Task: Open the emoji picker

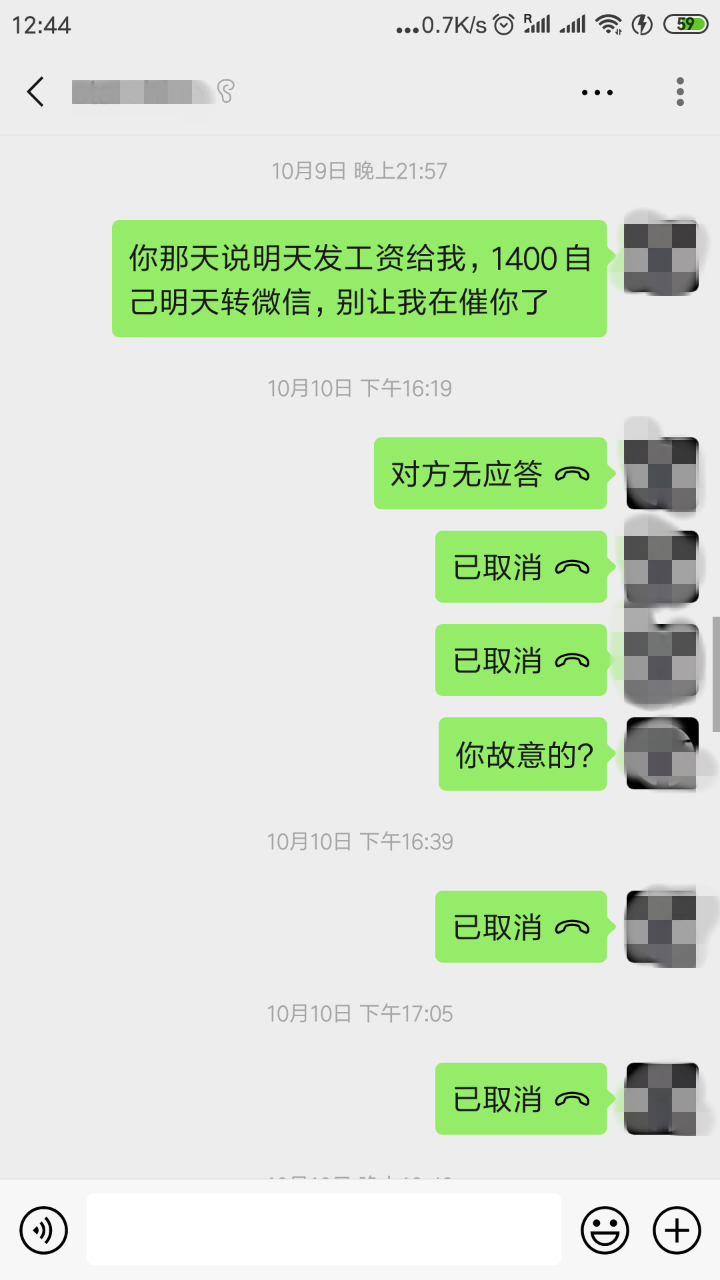Action: pos(605,1229)
